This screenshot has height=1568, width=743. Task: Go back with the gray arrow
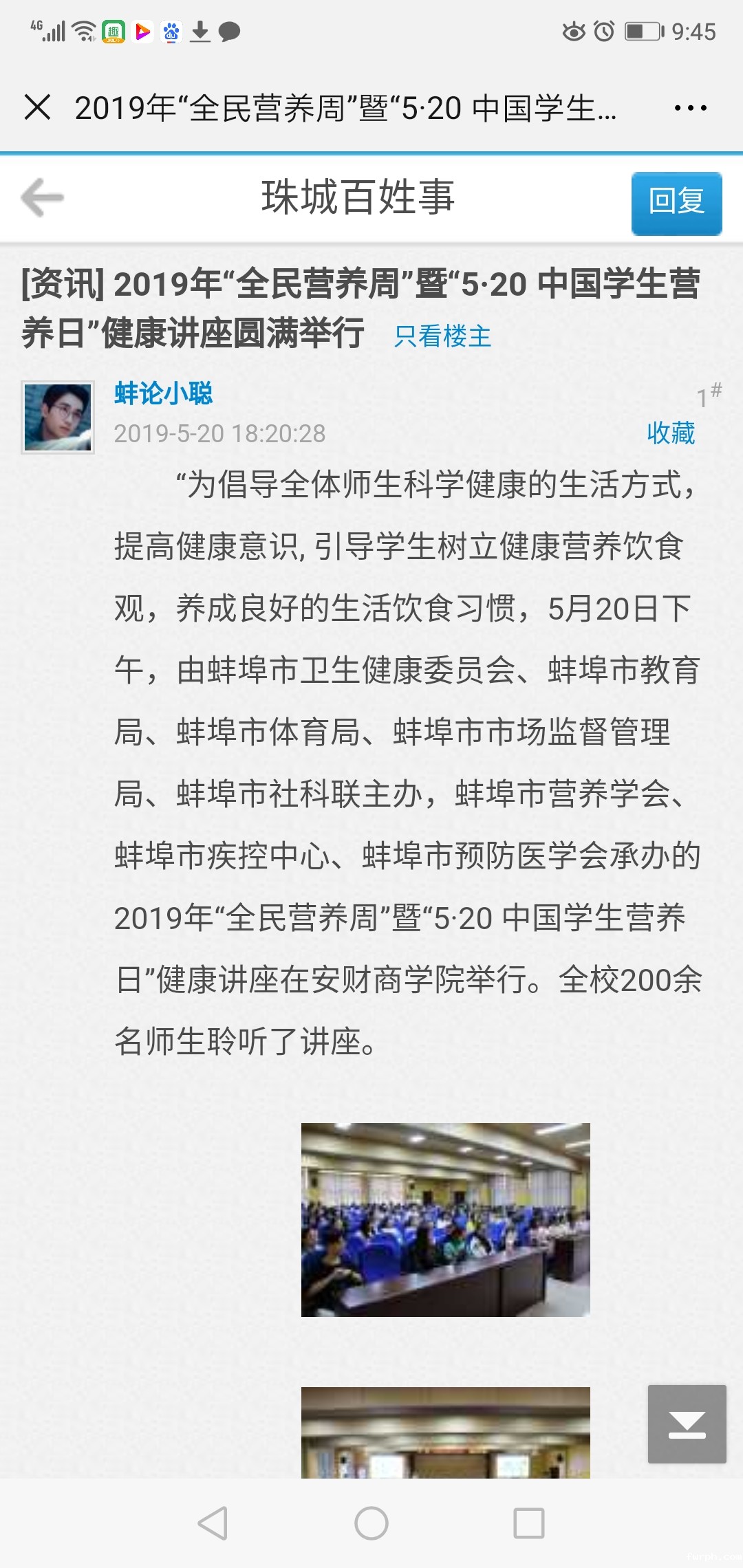point(43,198)
